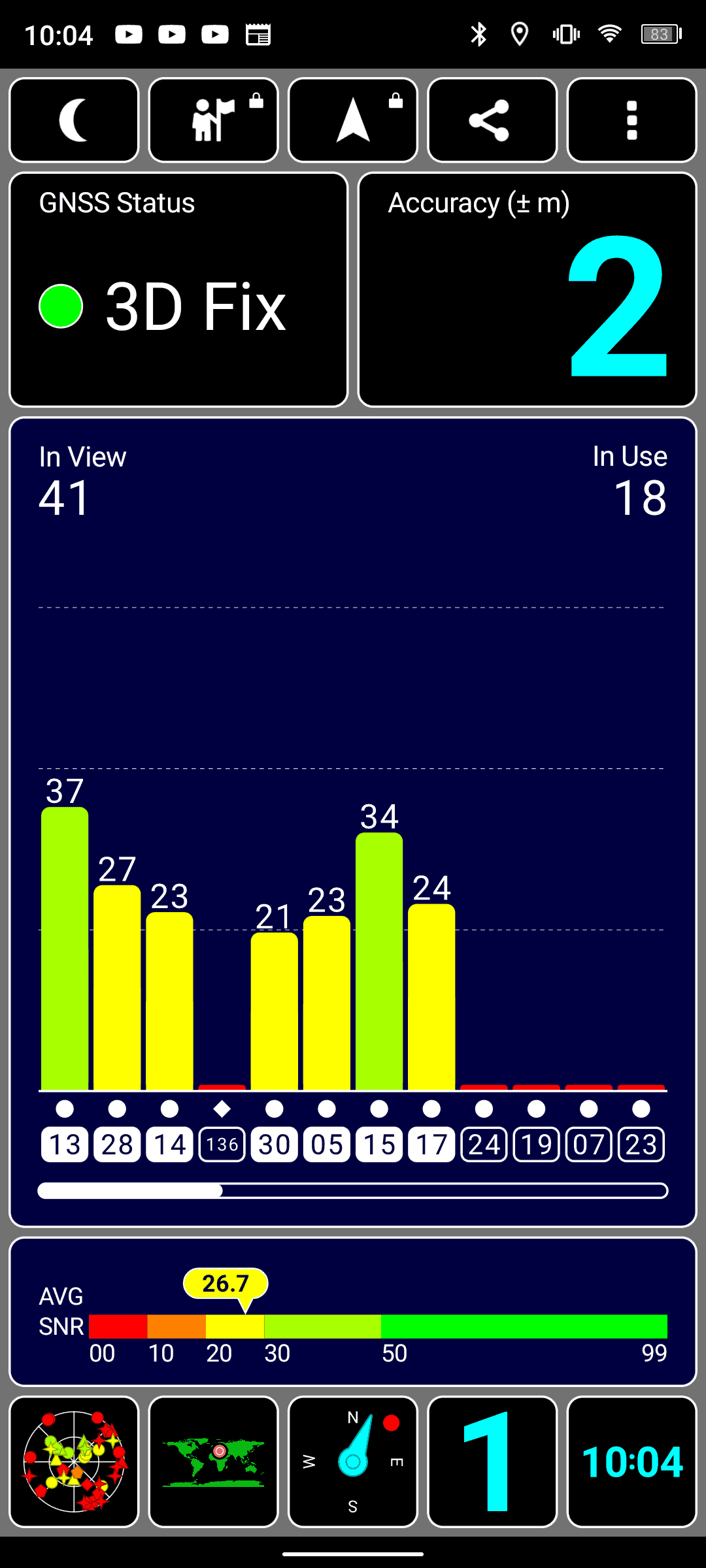The image size is (706, 1568).
Task: Open the time tile showing 10:04
Action: tap(631, 1462)
